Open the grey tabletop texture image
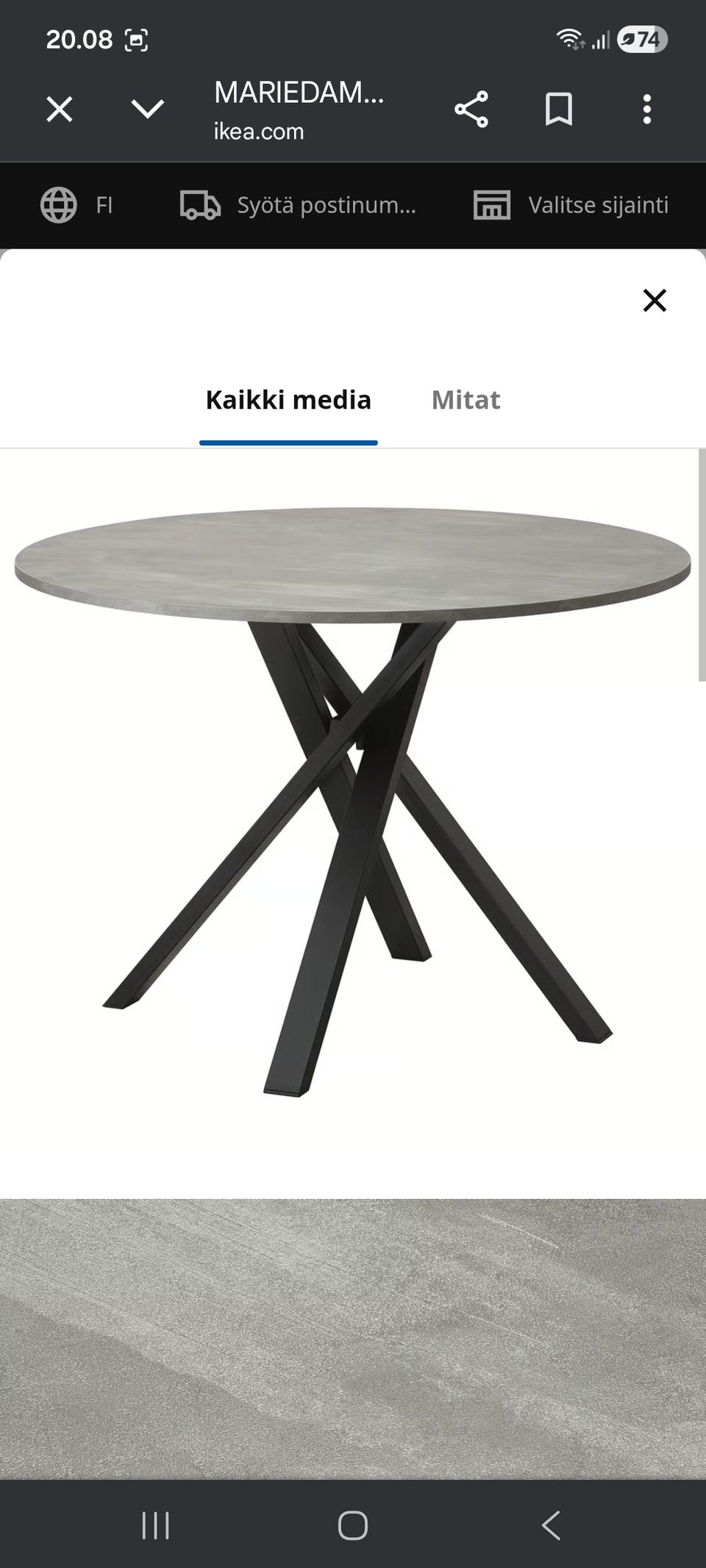The width and height of the screenshot is (706, 1568). click(x=353, y=1338)
